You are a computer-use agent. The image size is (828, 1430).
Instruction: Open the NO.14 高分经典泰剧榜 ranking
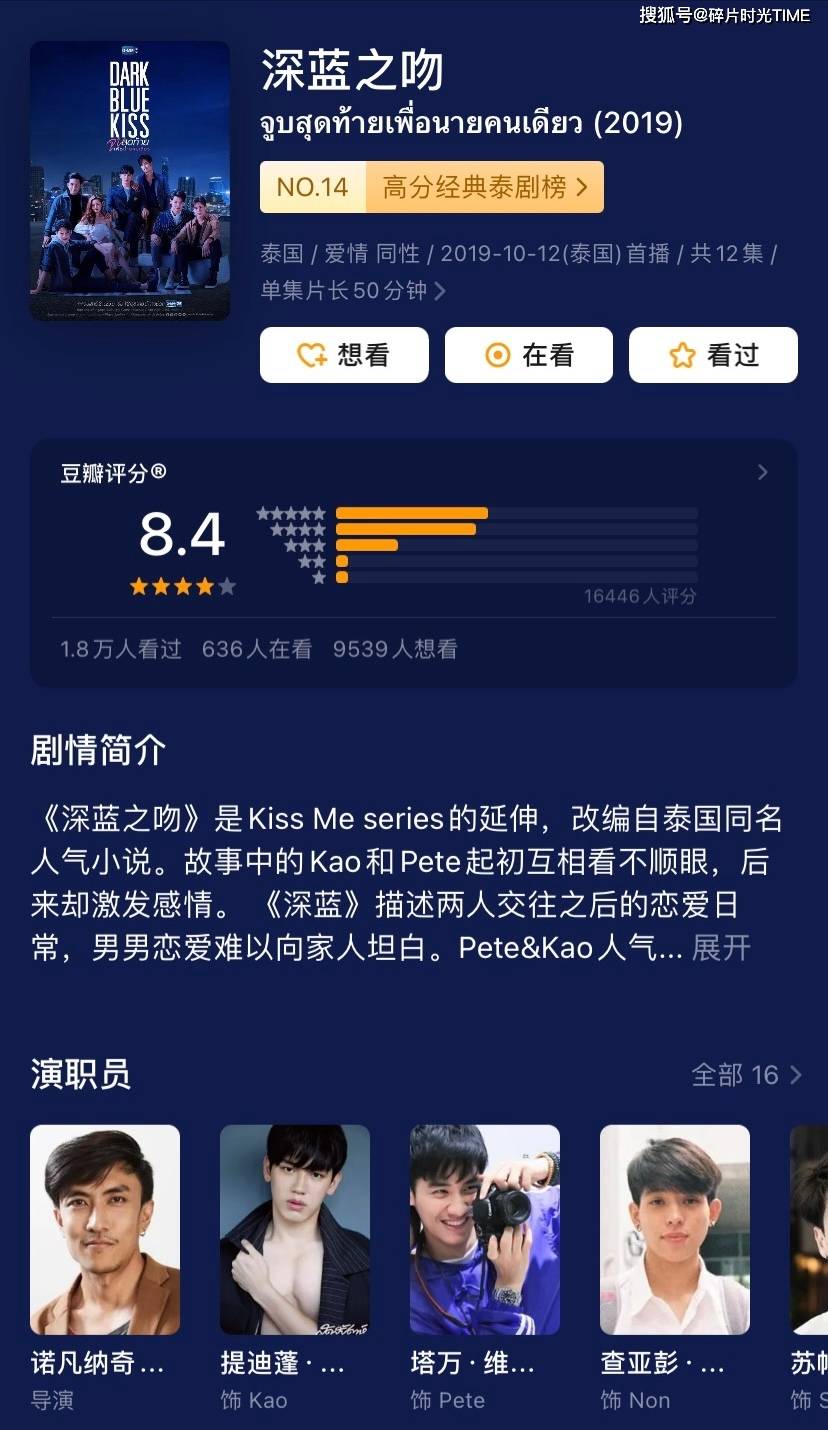point(432,187)
